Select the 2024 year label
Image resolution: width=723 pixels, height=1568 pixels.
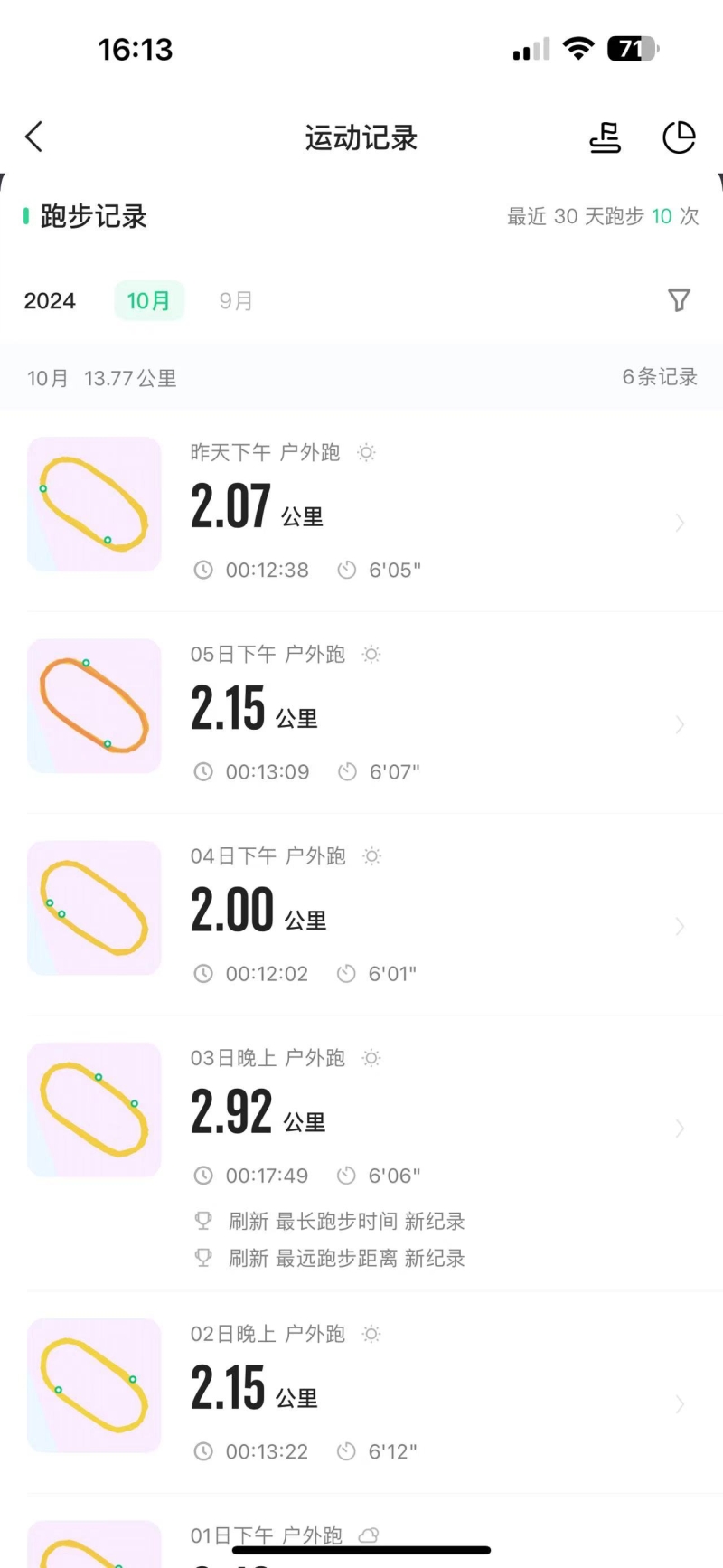coord(50,300)
